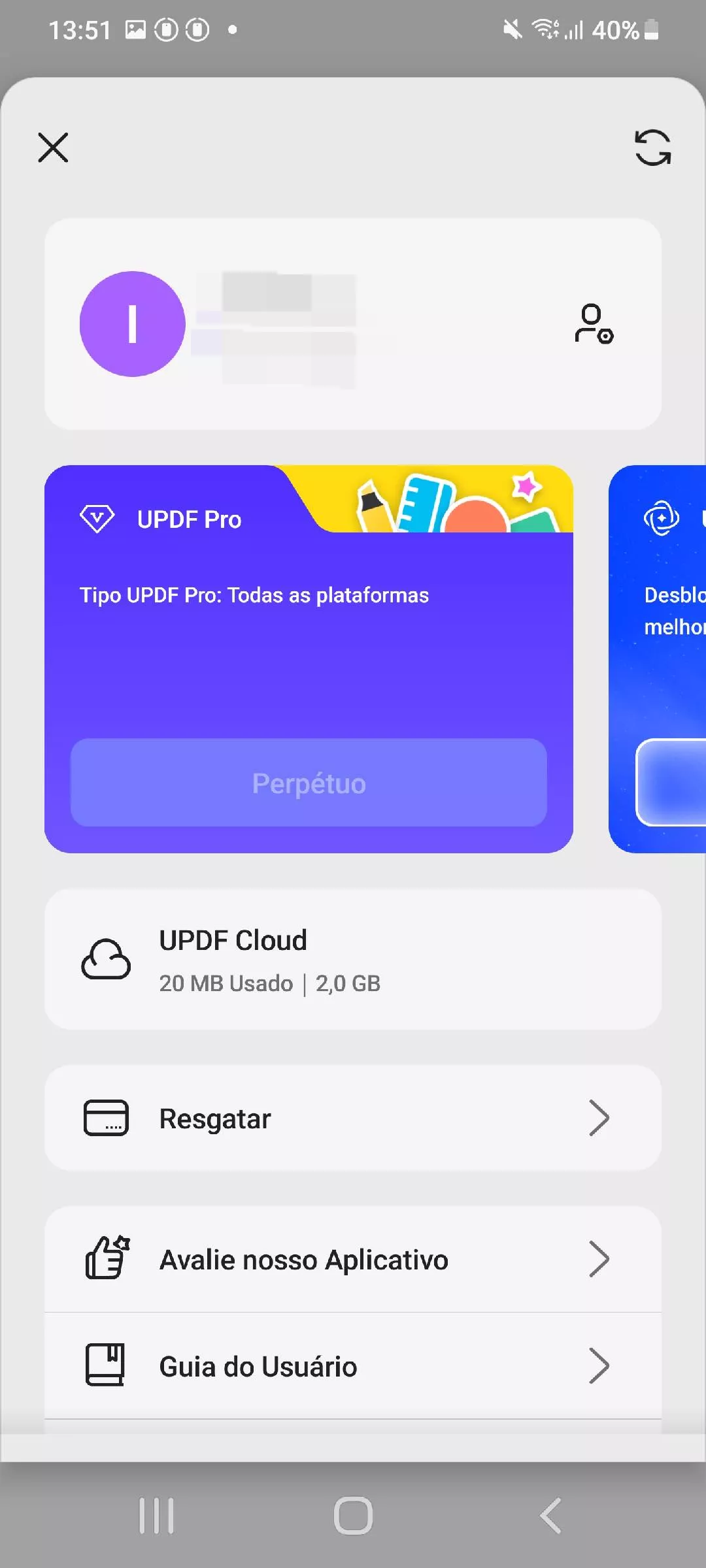This screenshot has width=706, height=1568.
Task: Refresh the account information
Action: click(x=652, y=148)
